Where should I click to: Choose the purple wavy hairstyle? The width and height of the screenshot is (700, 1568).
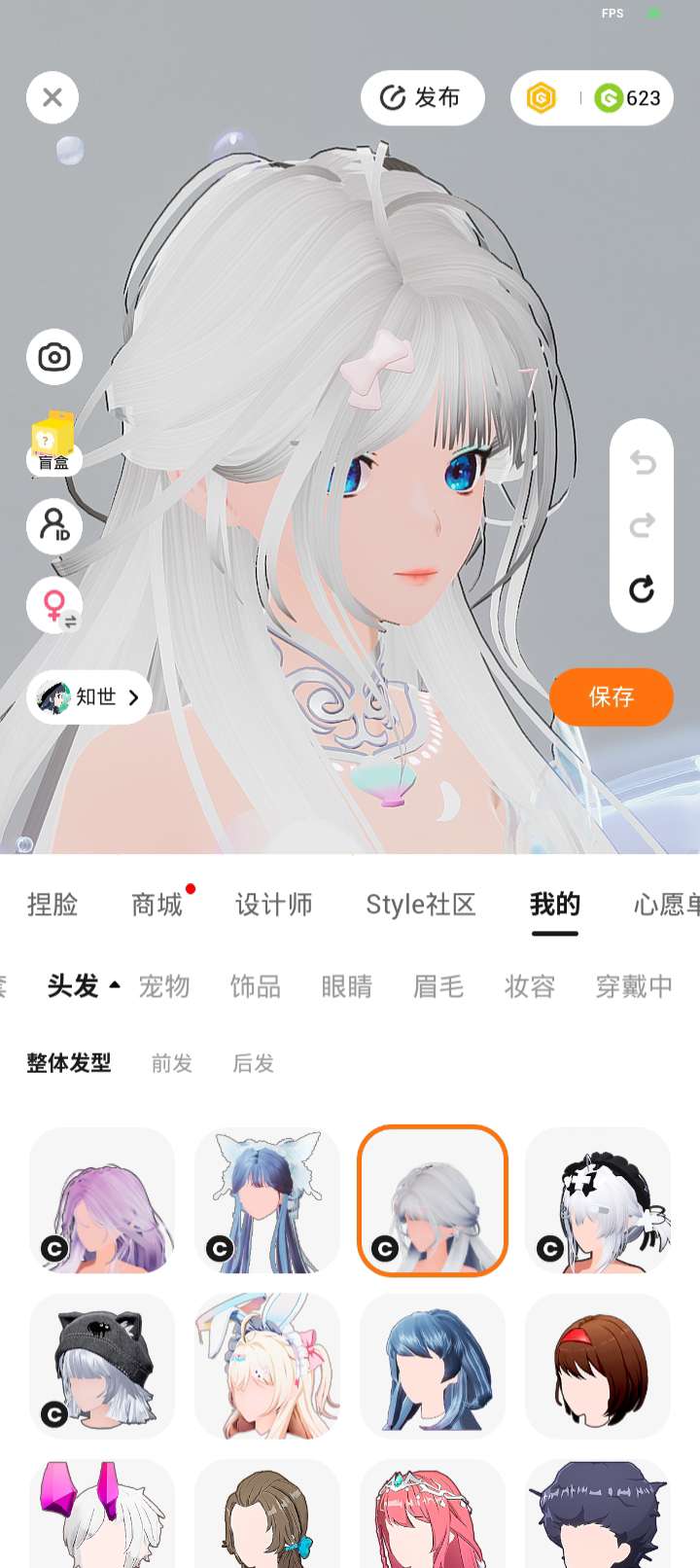point(102,1200)
